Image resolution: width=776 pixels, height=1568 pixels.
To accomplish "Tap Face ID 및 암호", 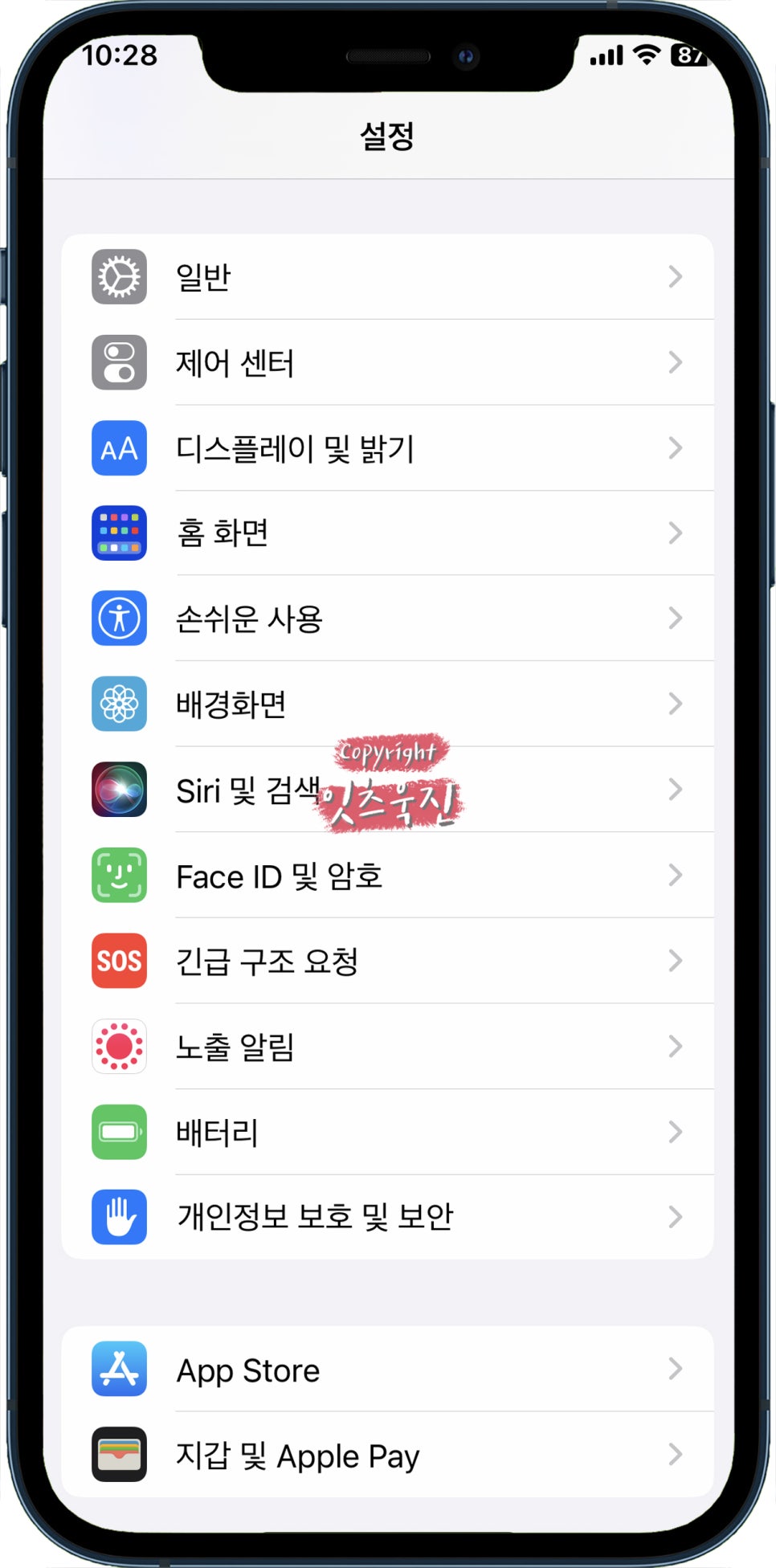I will click(x=387, y=876).
